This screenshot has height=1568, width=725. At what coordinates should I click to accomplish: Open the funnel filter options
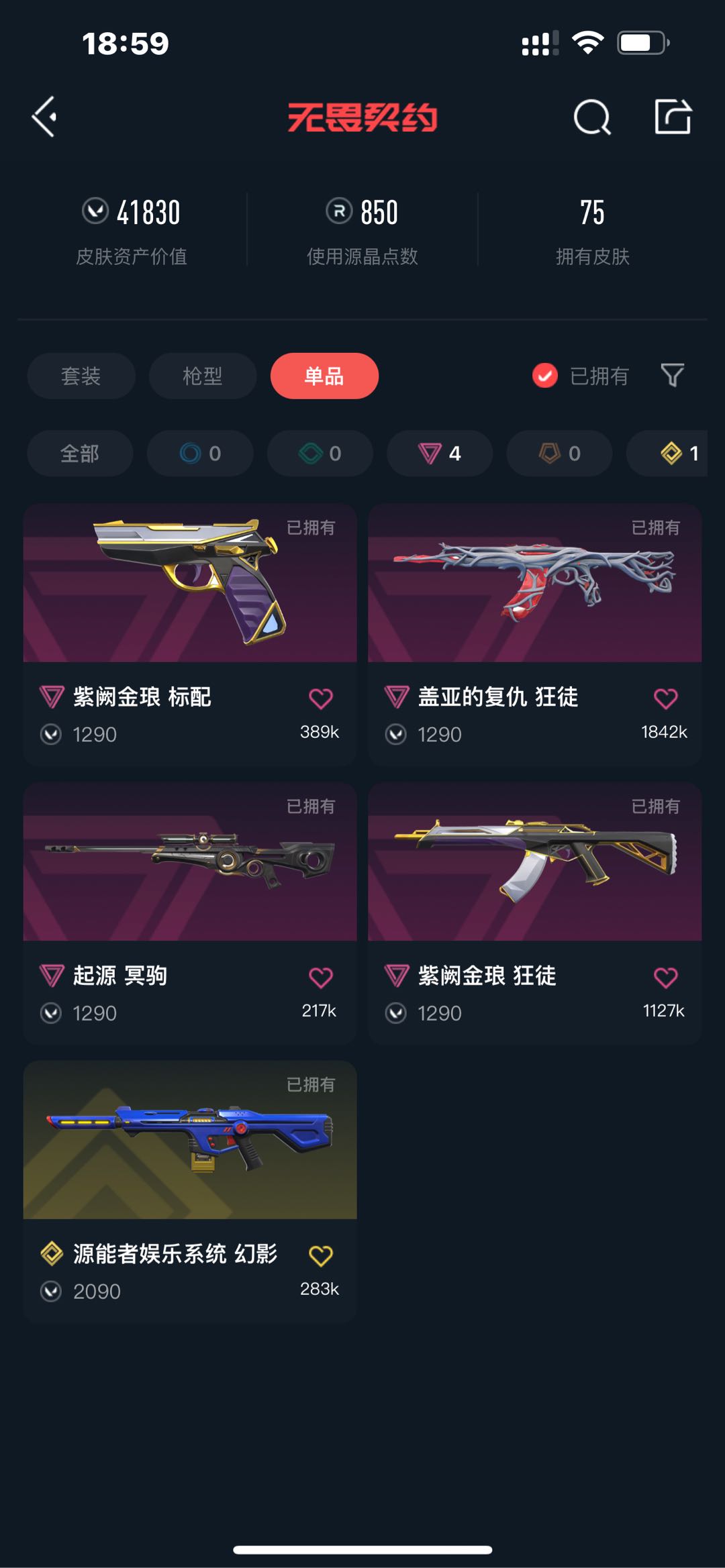point(672,375)
